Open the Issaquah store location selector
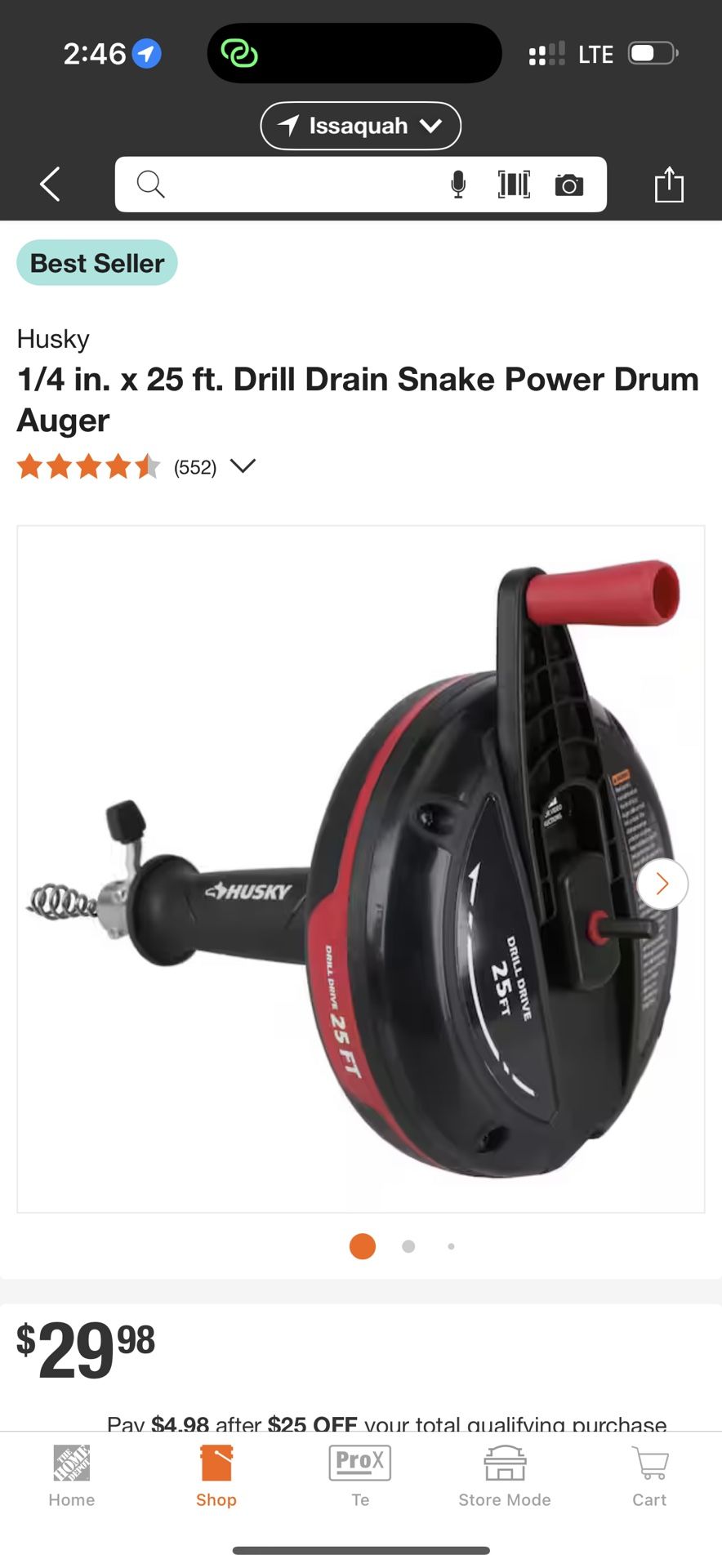 tap(360, 126)
